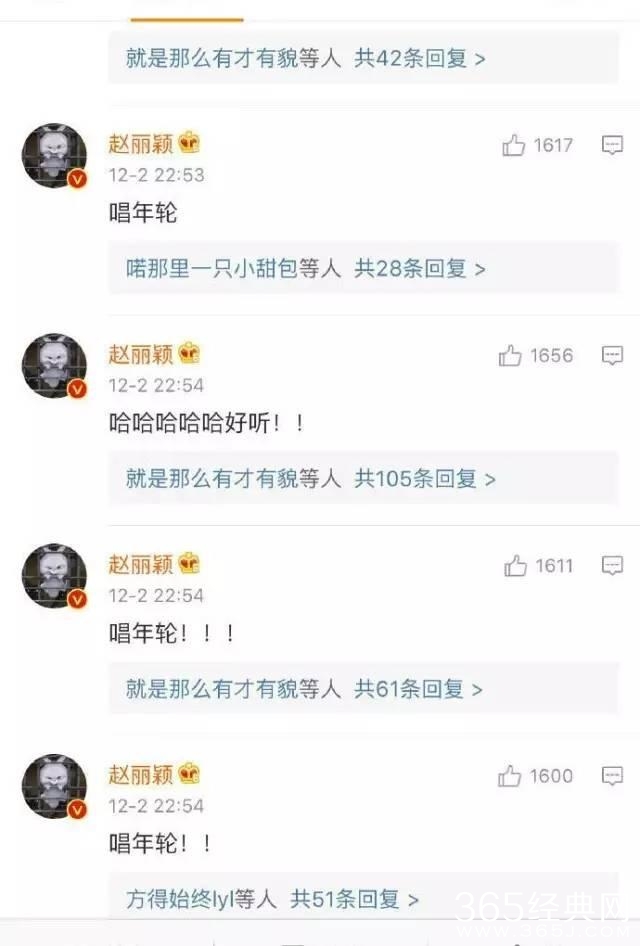This screenshot has height=946, width=640.
Task: Like the comment with 1611 likes
Action: pyautogui.click(x=515, y=567)
